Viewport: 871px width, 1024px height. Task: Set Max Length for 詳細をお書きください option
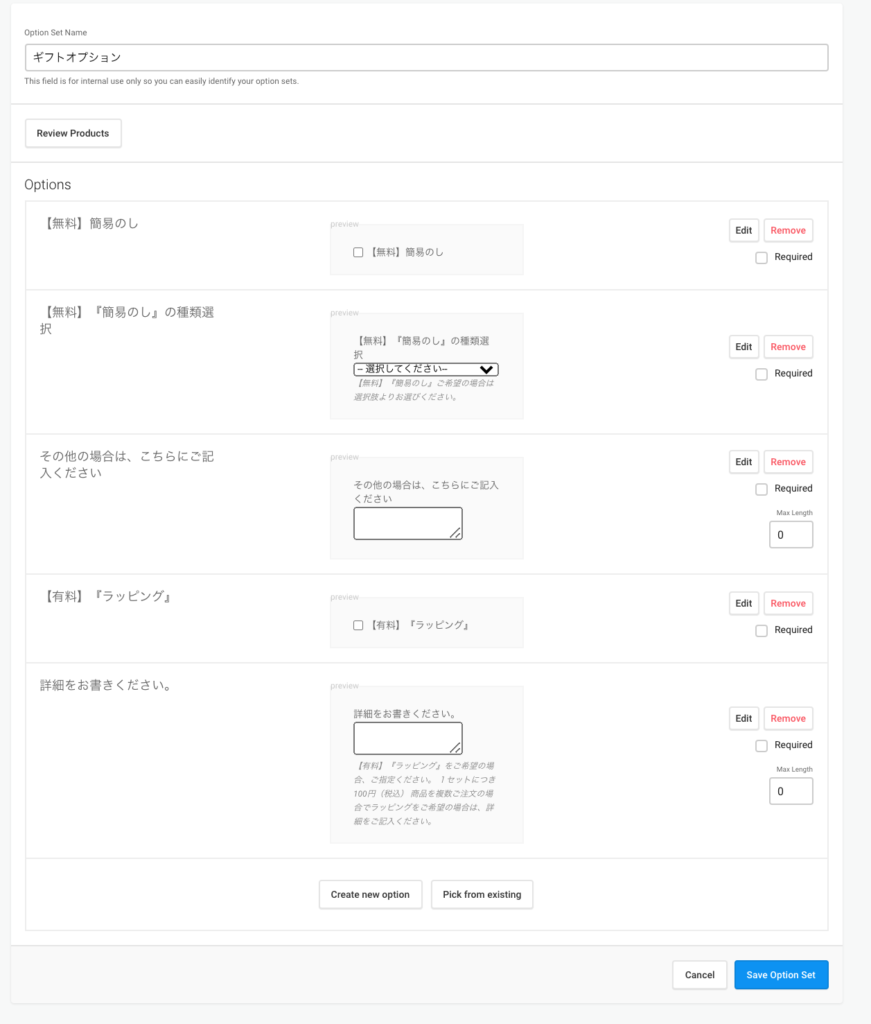point(790,791)
